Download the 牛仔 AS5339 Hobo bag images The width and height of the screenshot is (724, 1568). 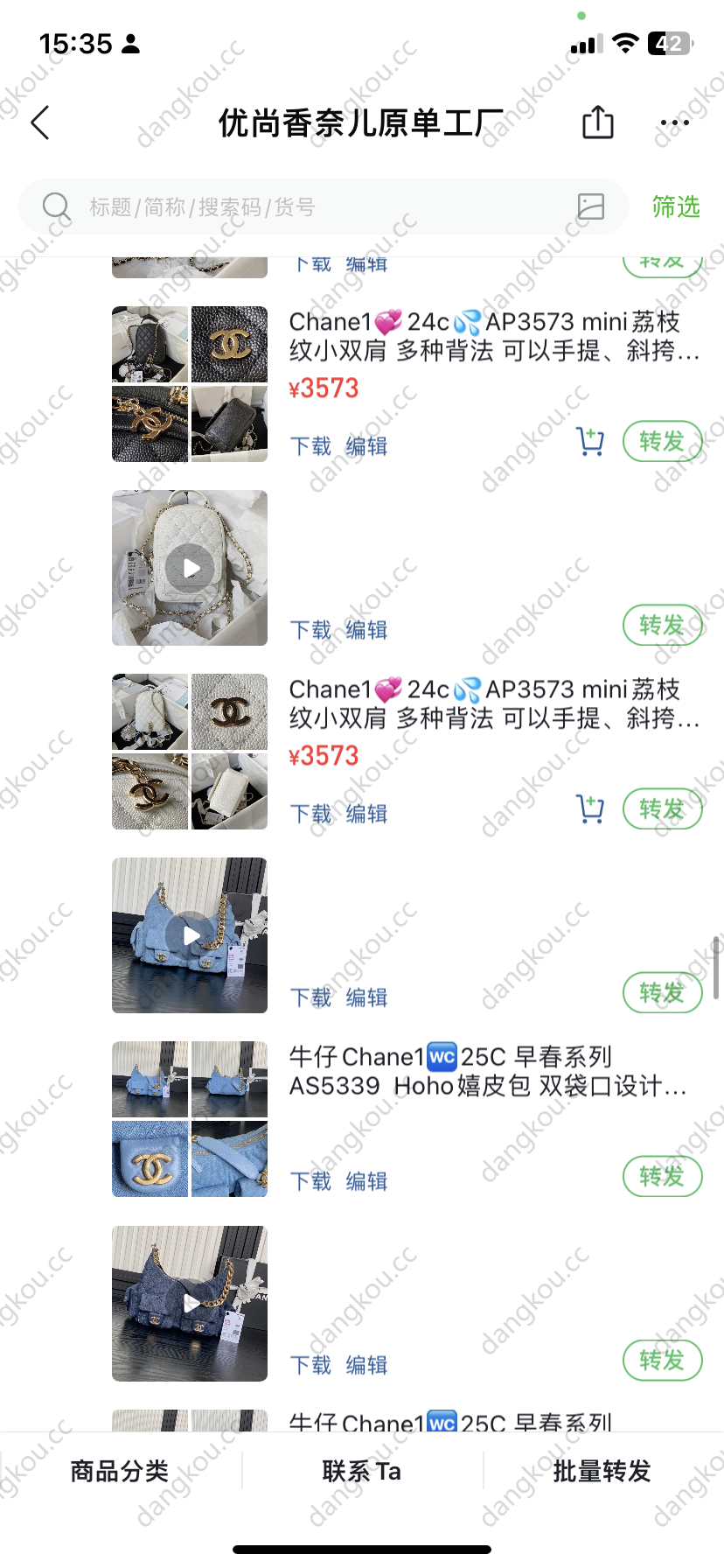click(311, 1181)
